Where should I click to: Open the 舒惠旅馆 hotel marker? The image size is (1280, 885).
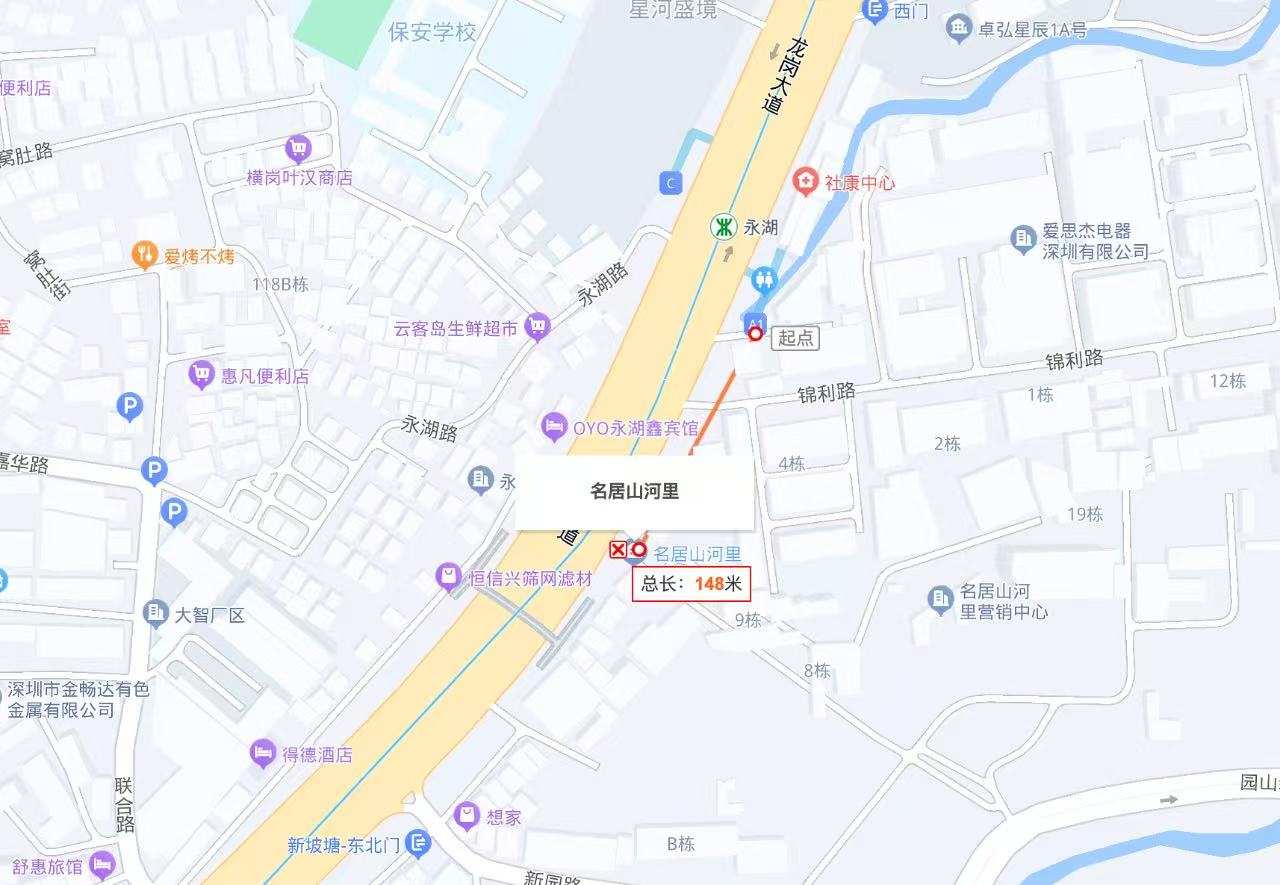pos(102,865)
